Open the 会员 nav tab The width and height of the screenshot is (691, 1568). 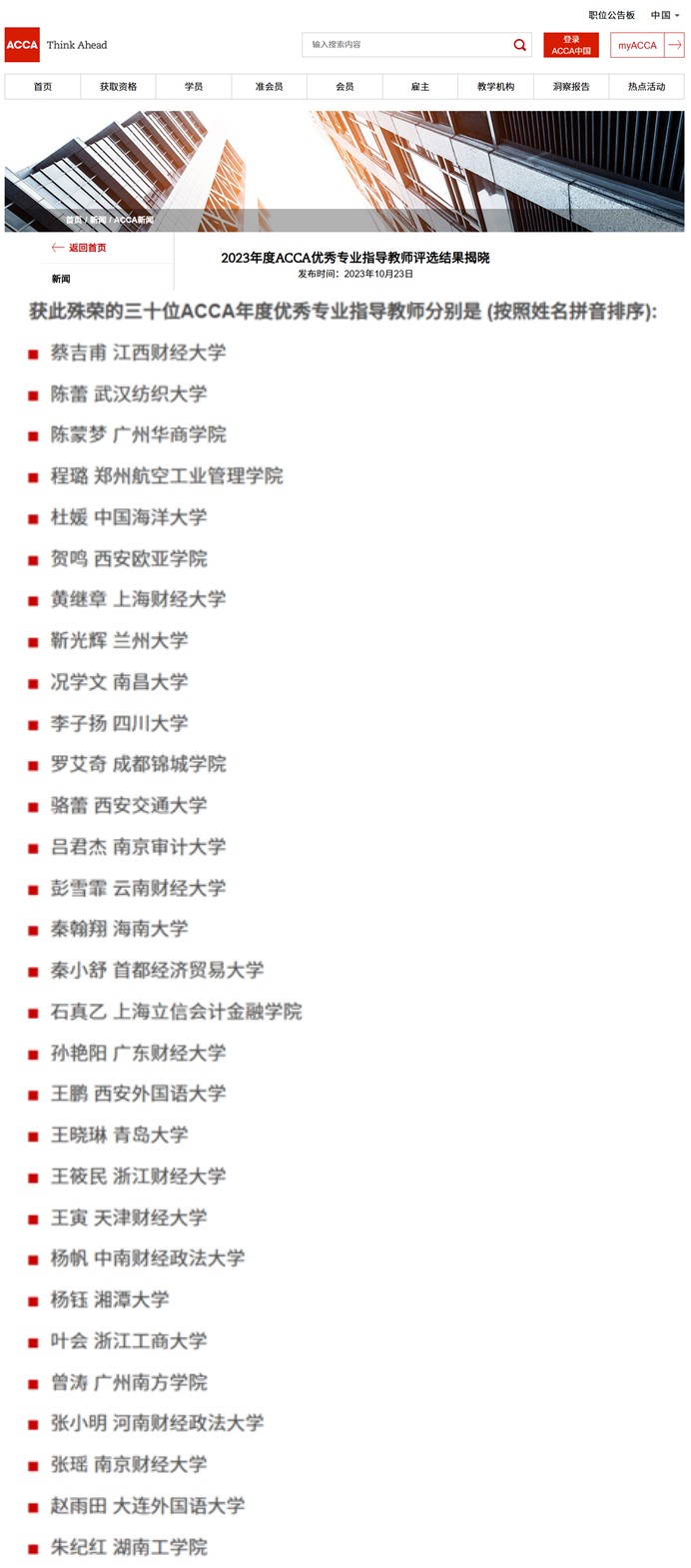pos(345,87)
